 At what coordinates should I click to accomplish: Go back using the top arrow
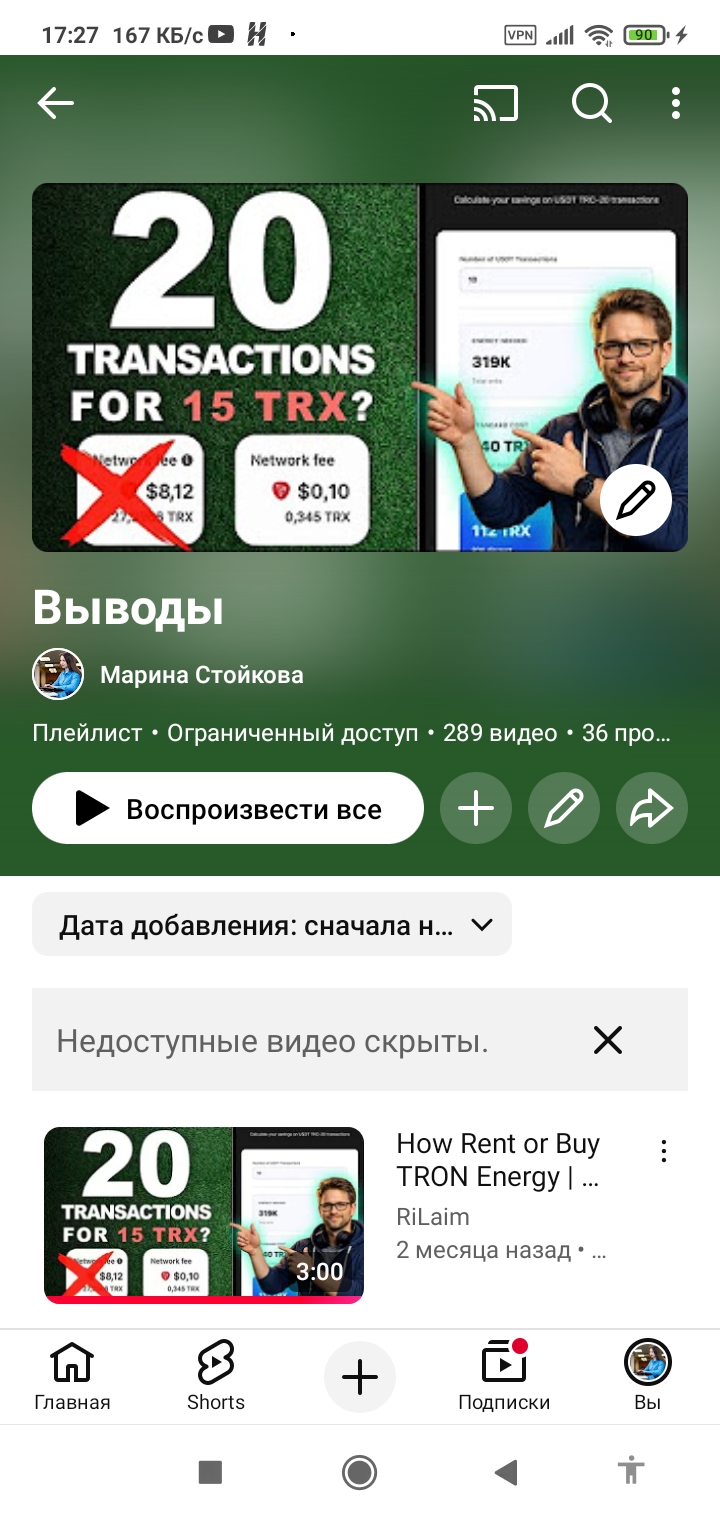56,103
